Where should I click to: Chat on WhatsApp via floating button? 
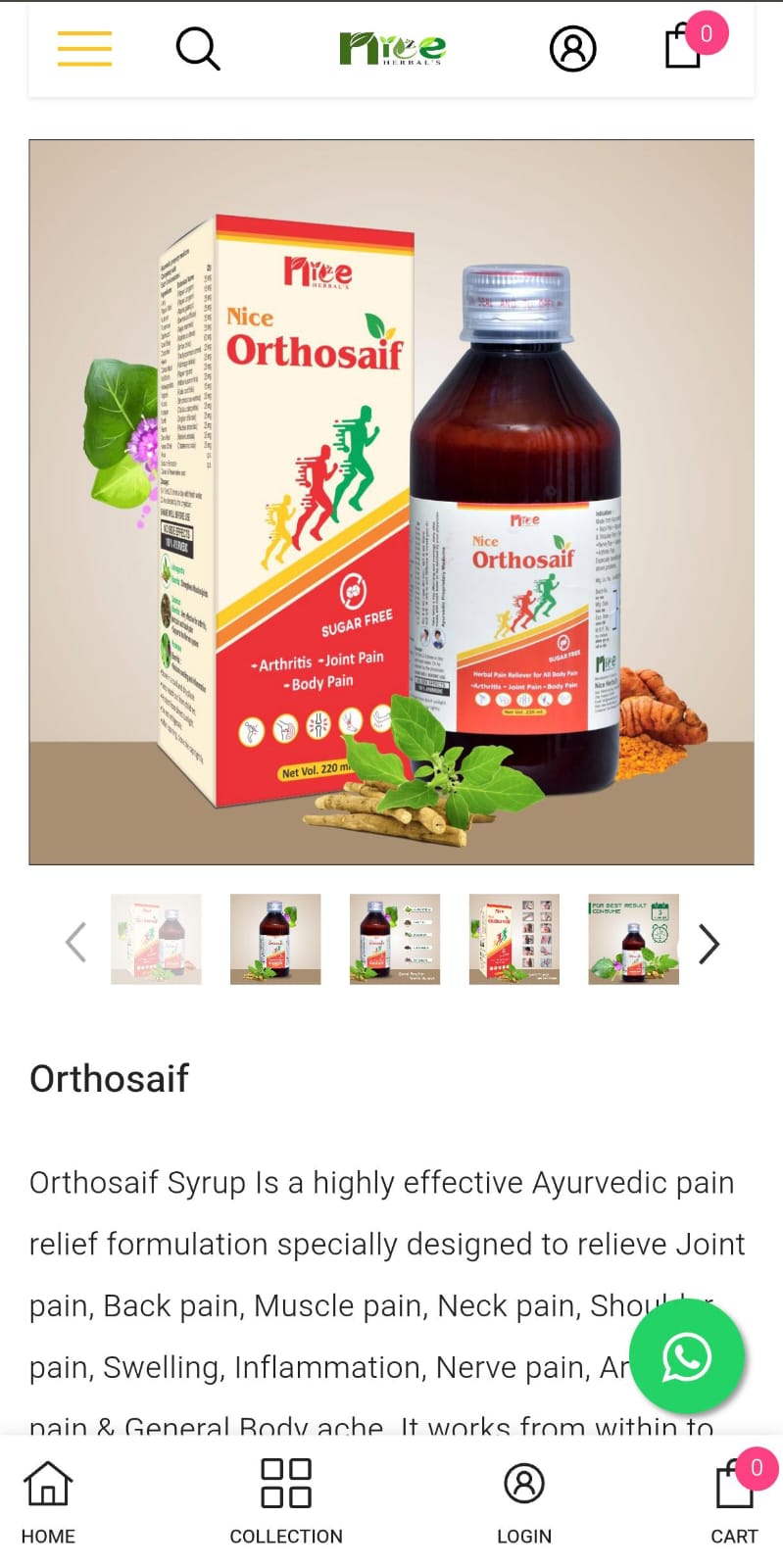pos(687,1356)
